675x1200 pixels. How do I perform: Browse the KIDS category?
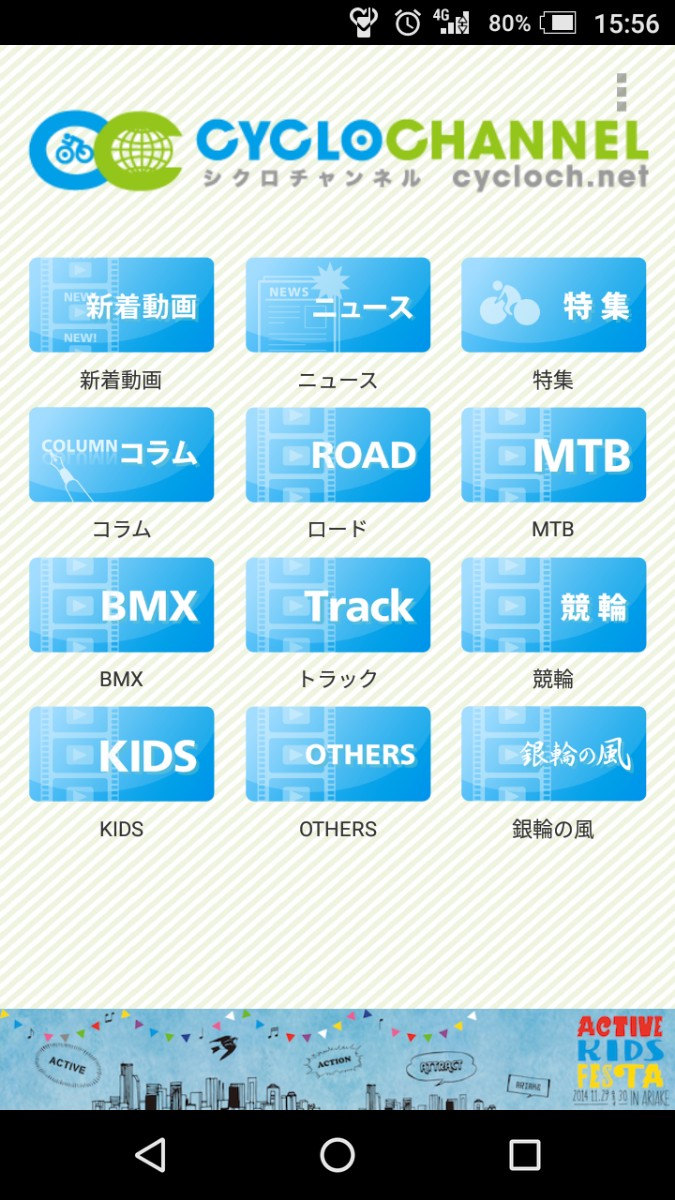click(121, 755)
